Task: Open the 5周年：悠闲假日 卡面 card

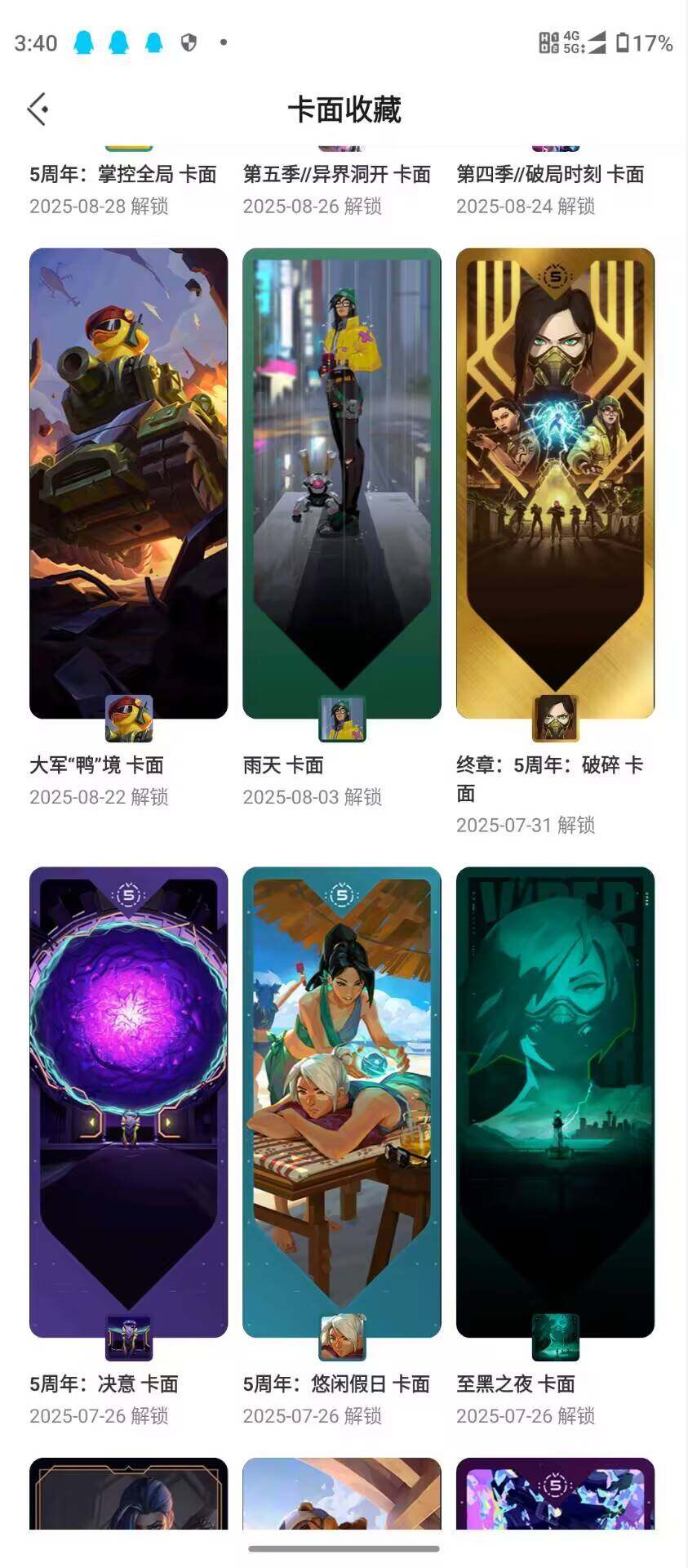Action: click(x=342, y=1102)
